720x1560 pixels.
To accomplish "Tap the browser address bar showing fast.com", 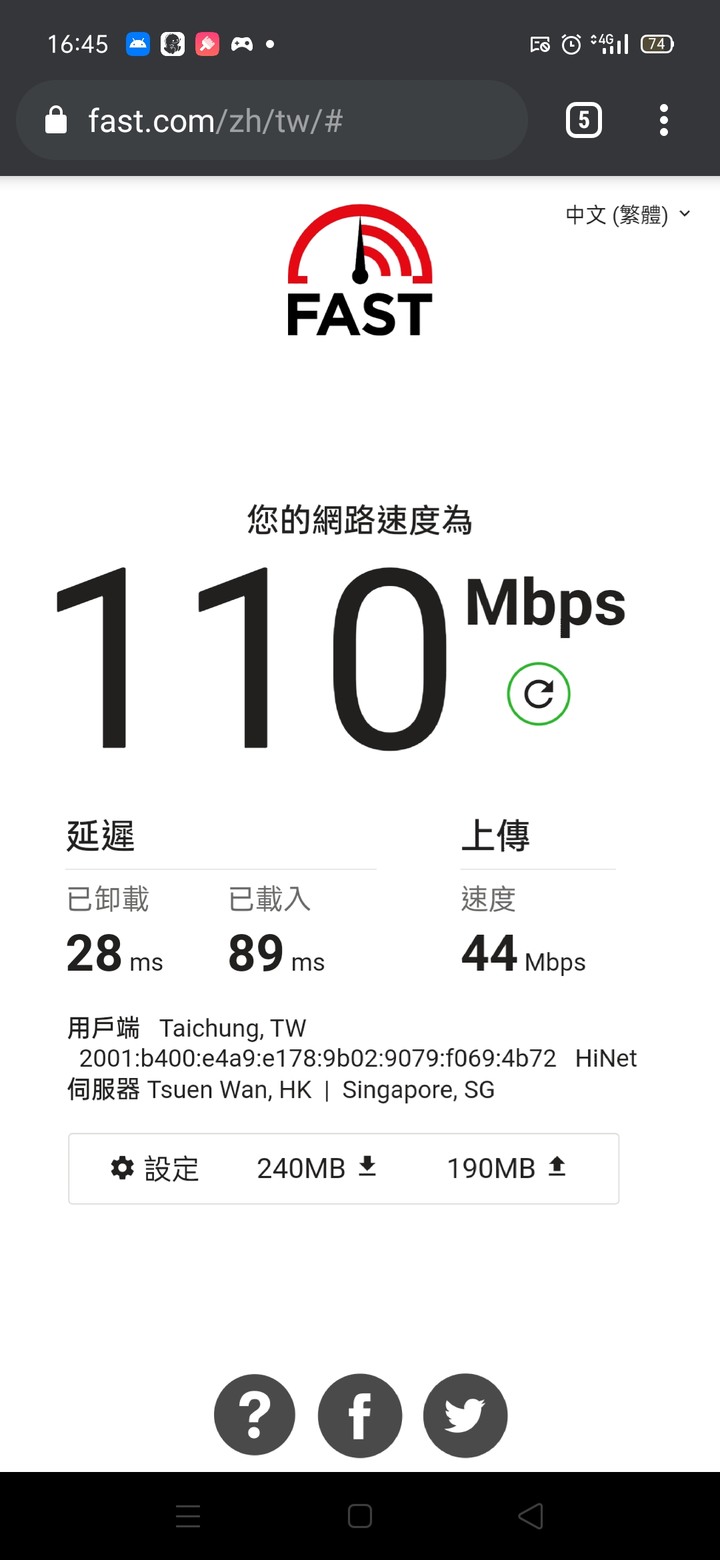I will click(x=271, y=121).
